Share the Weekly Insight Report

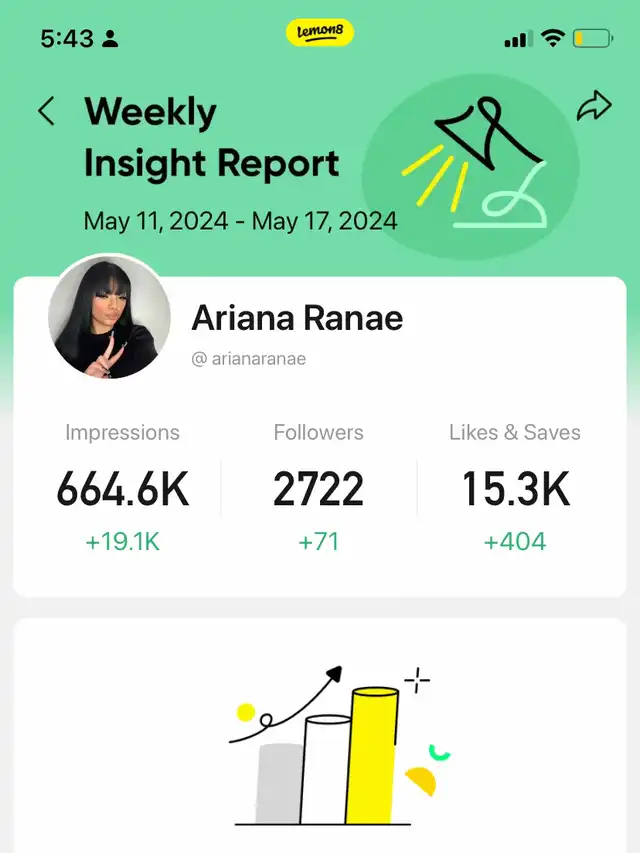tap(593, 108)
